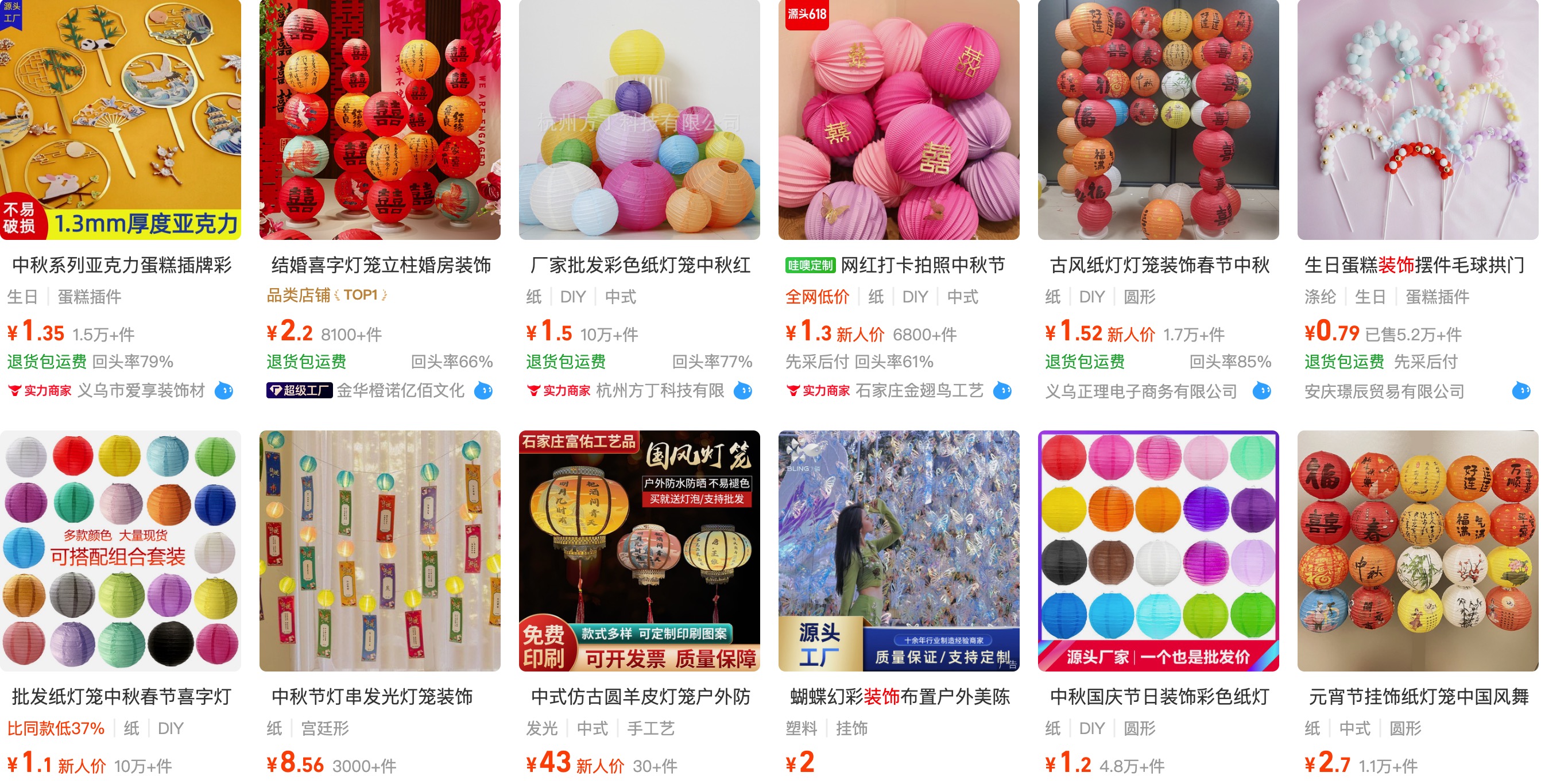The height and width of the screenshot is (784, 1541).
Task: Open the 中秋系列亚克力蛋糕插牌 product card
Action: point(122,265)
